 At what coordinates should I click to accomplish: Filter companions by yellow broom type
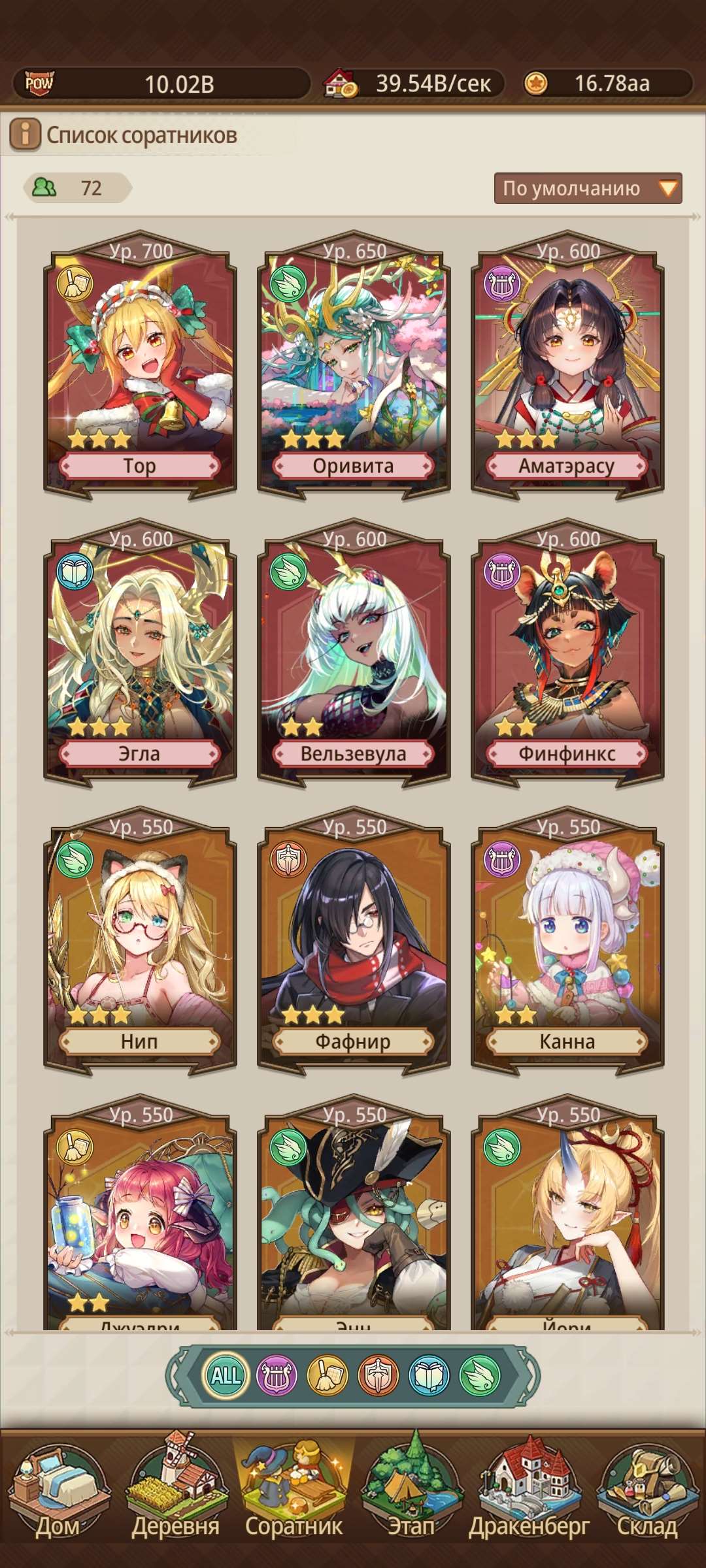point(328,1375)
